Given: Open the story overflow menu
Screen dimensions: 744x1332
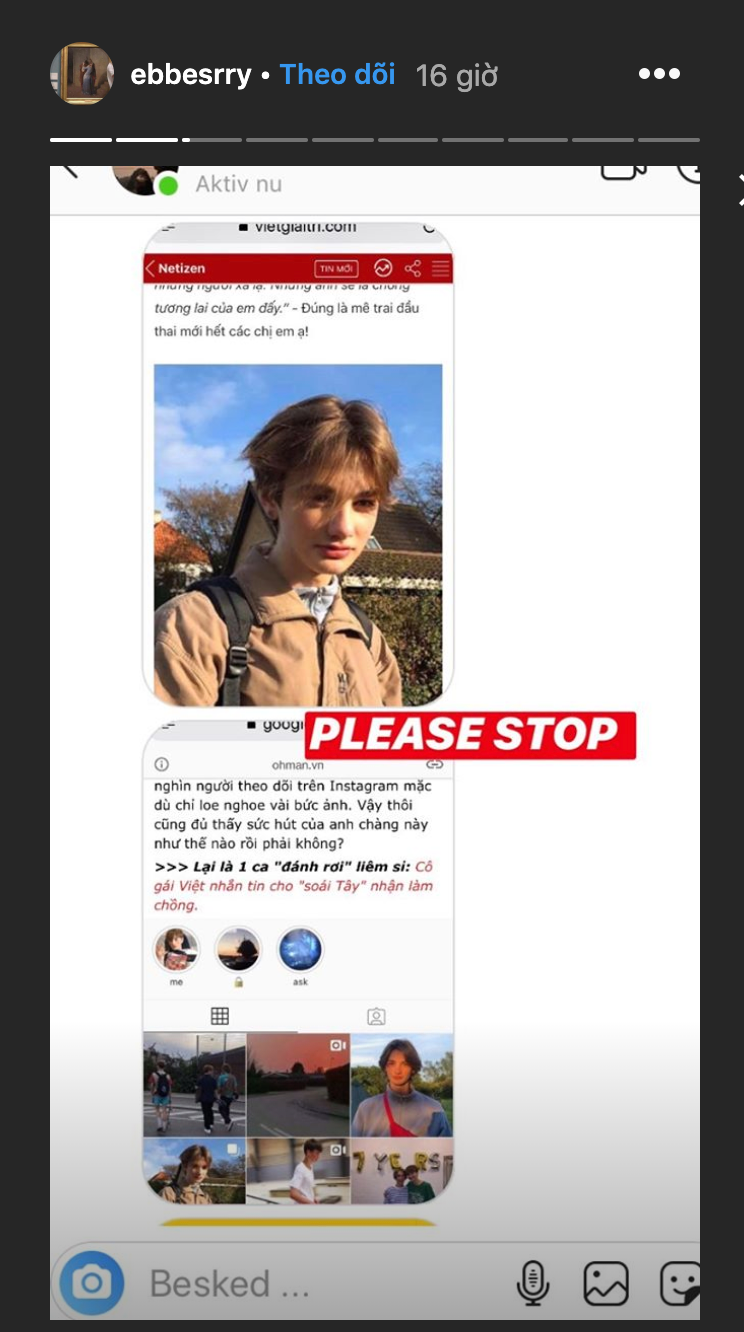Looking at the screenshot, I should click(x=659, y=74).
